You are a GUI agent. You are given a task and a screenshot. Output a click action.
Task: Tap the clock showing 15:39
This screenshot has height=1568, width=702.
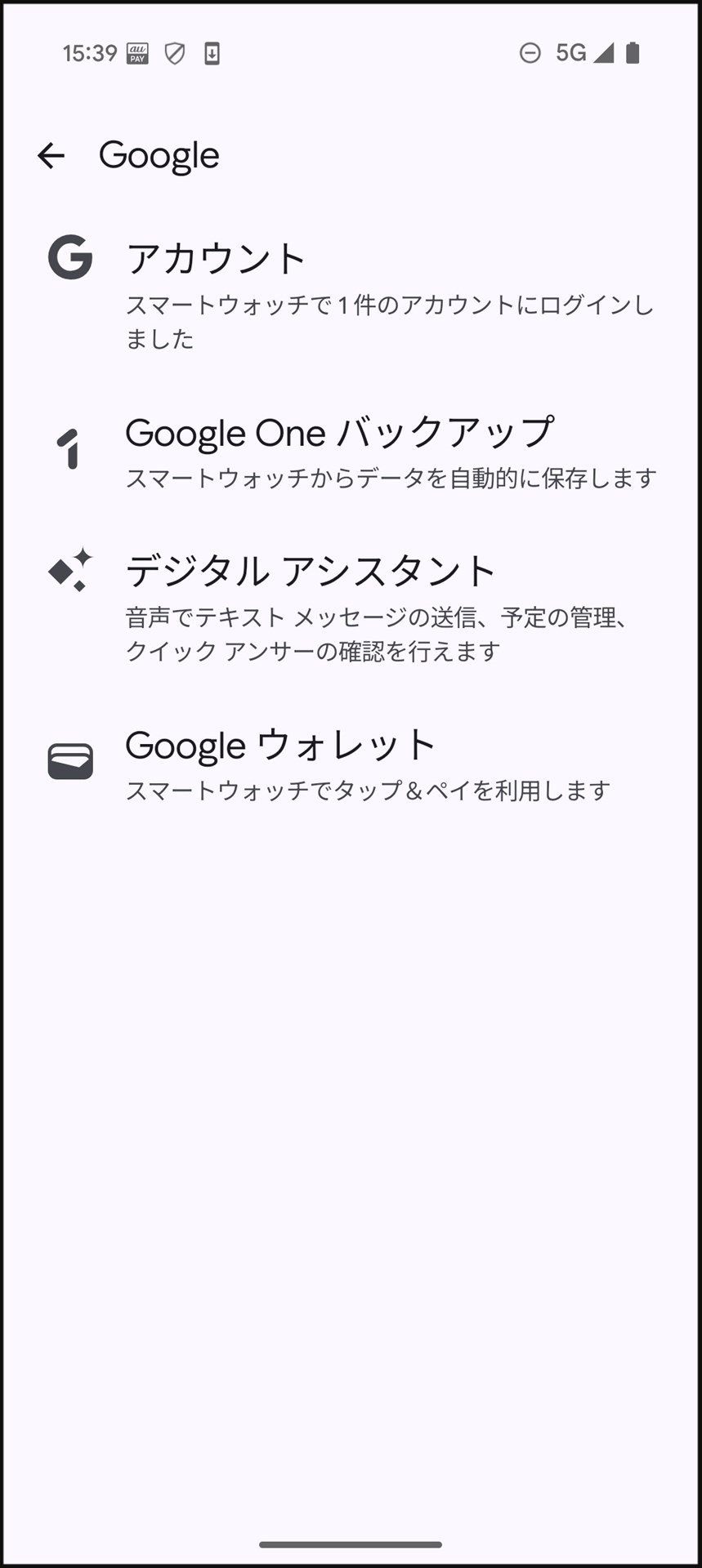[90, 51]
